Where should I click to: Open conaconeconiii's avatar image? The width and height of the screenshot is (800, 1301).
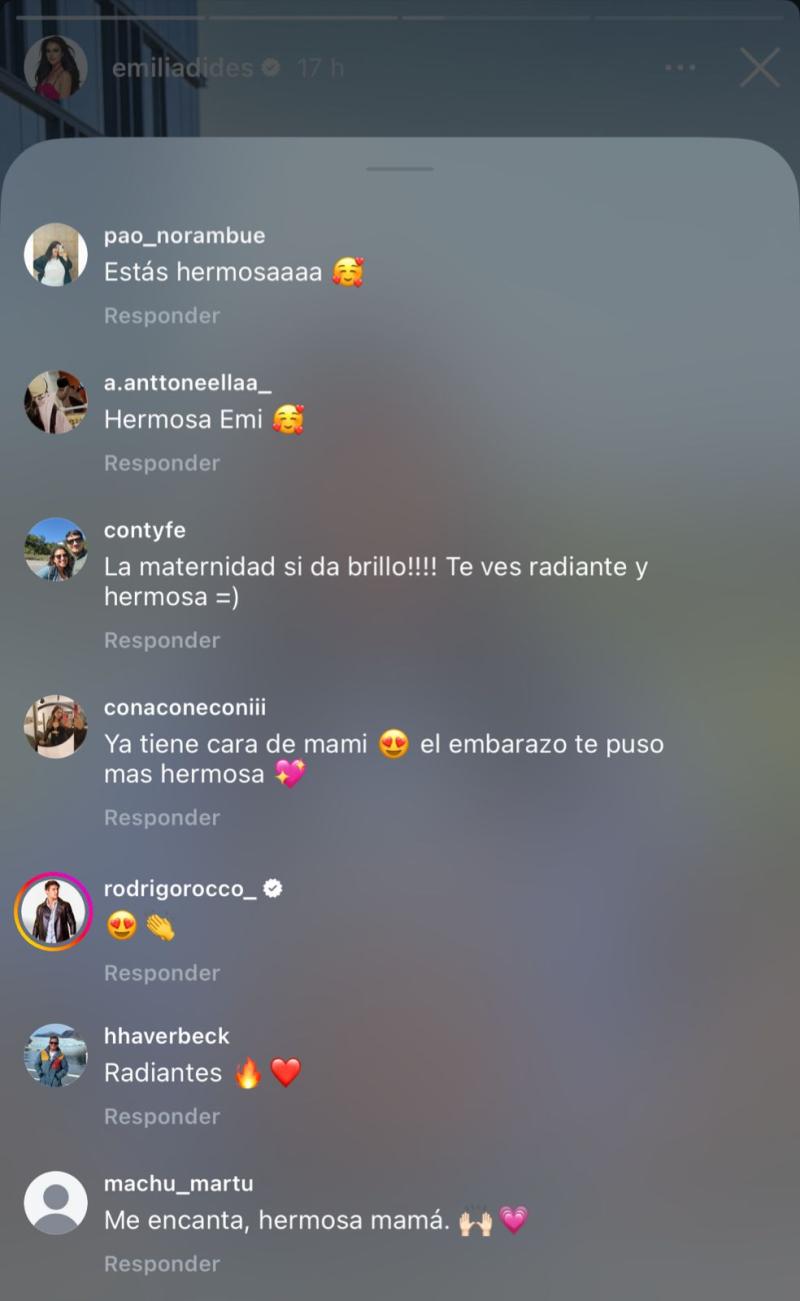click(x=55, y=725)
